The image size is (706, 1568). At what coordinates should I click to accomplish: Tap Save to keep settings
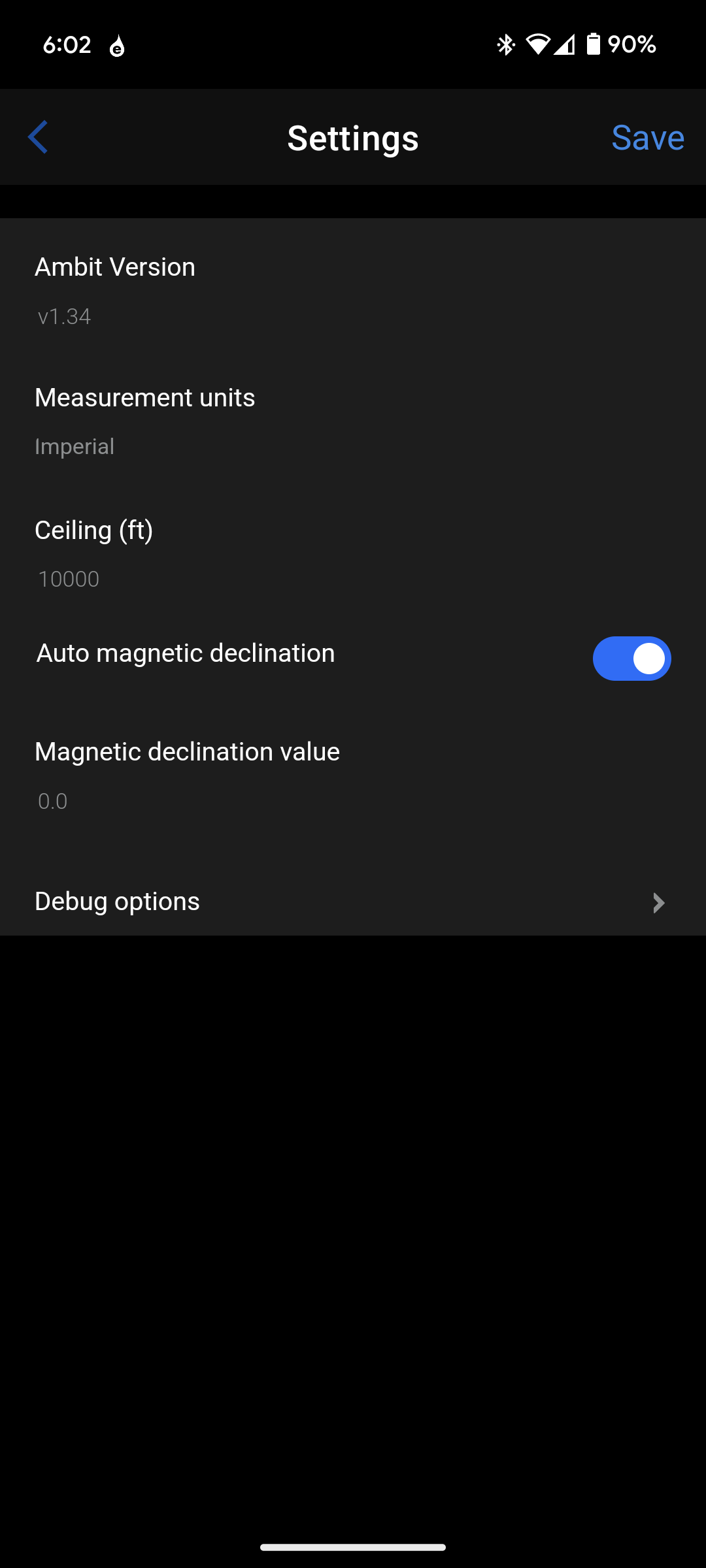(647, 138)
